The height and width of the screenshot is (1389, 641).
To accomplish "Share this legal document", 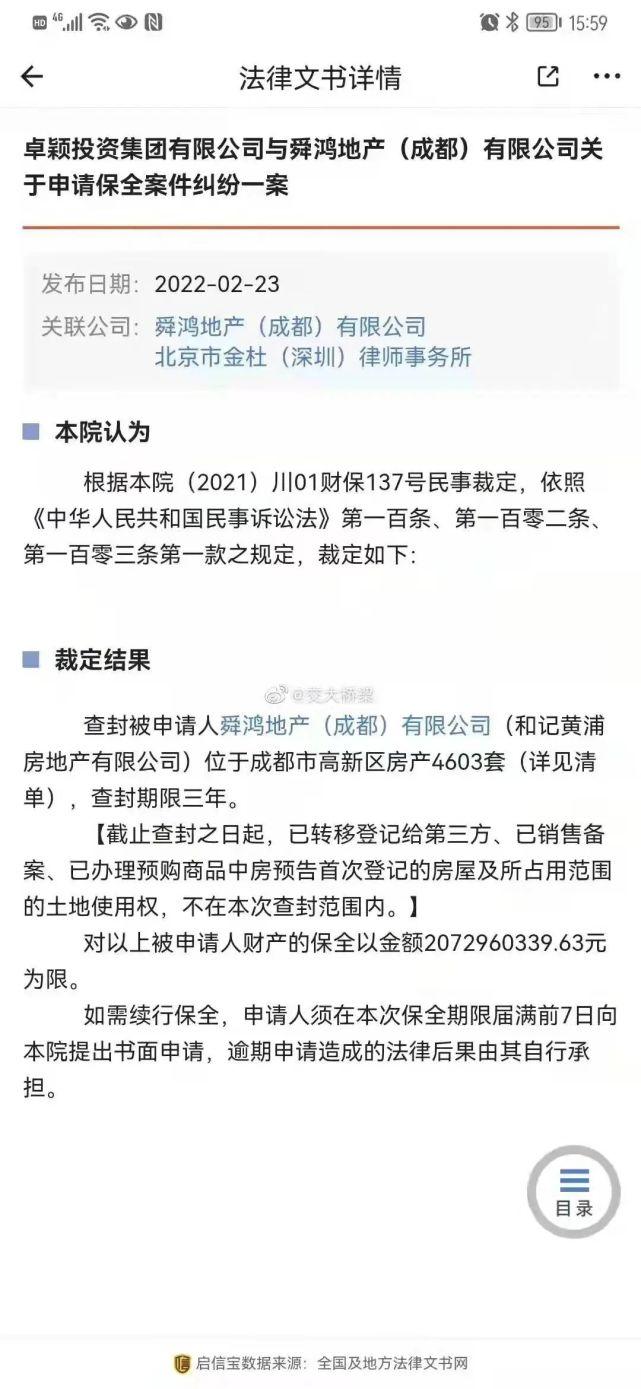I will 548,77.
